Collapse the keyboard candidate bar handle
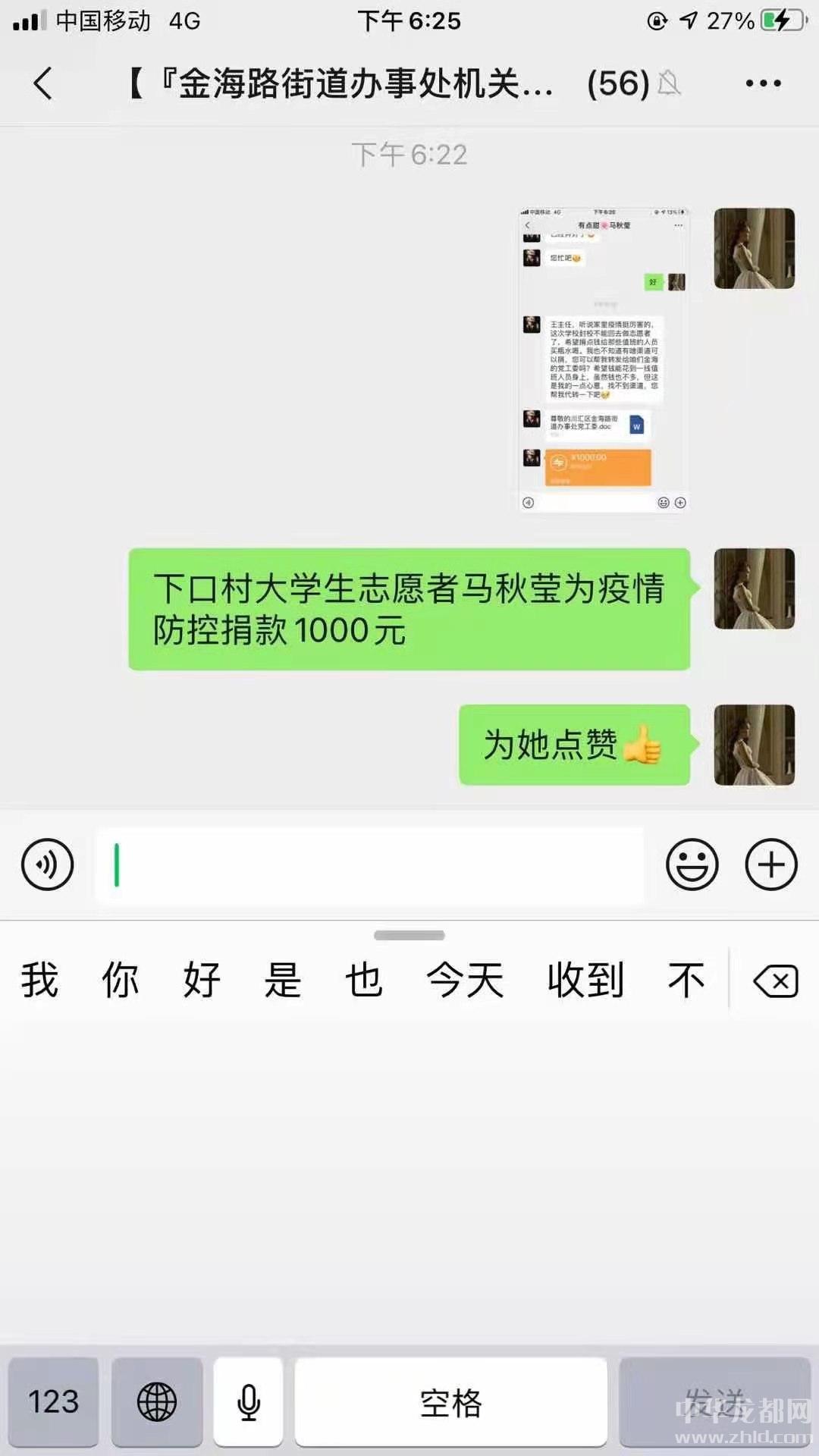819x1456 pixels. [x=409, y=935]
